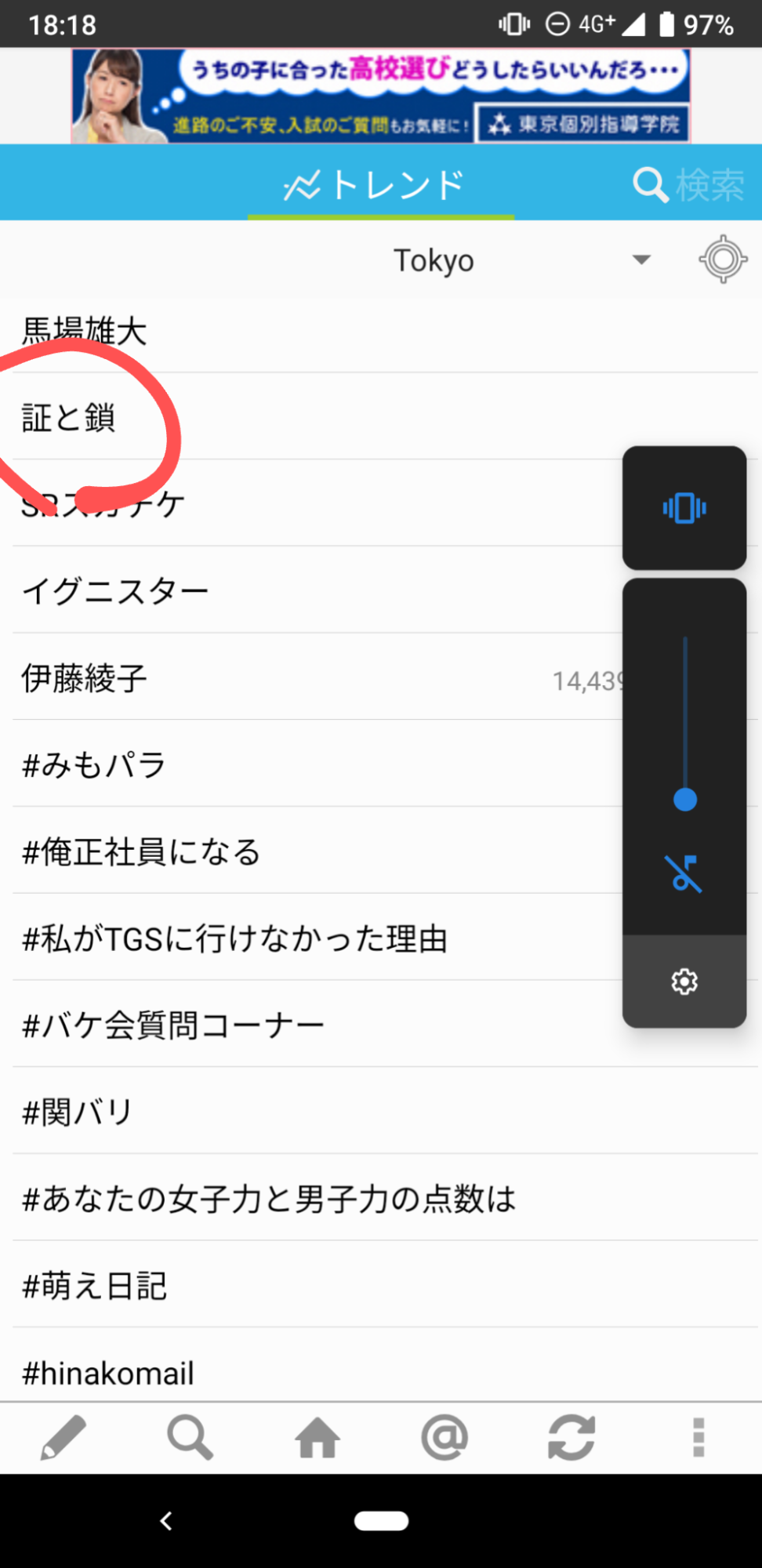Open the trend 馬場雄大
The height and width of the screenshot is (1568, 762).
coord(381,331)
